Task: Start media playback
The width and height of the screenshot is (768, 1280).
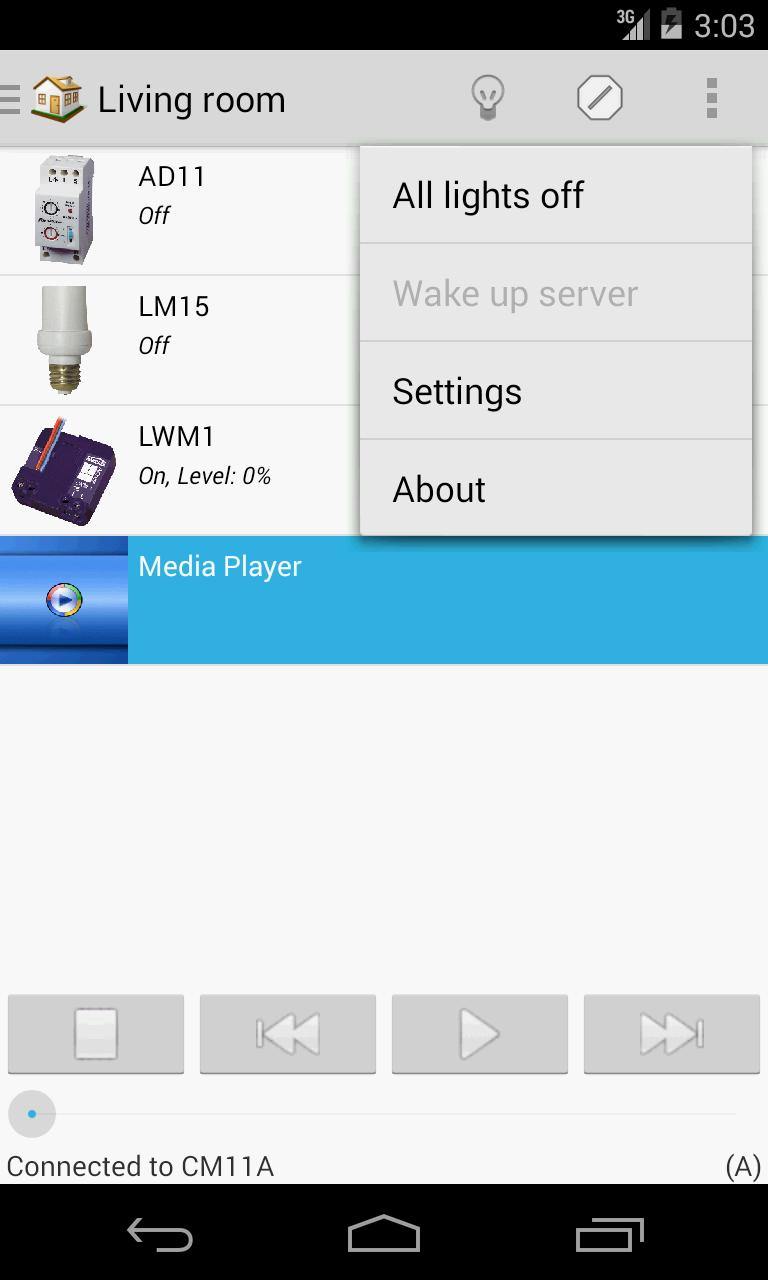Action: (x=480, y=1034)
